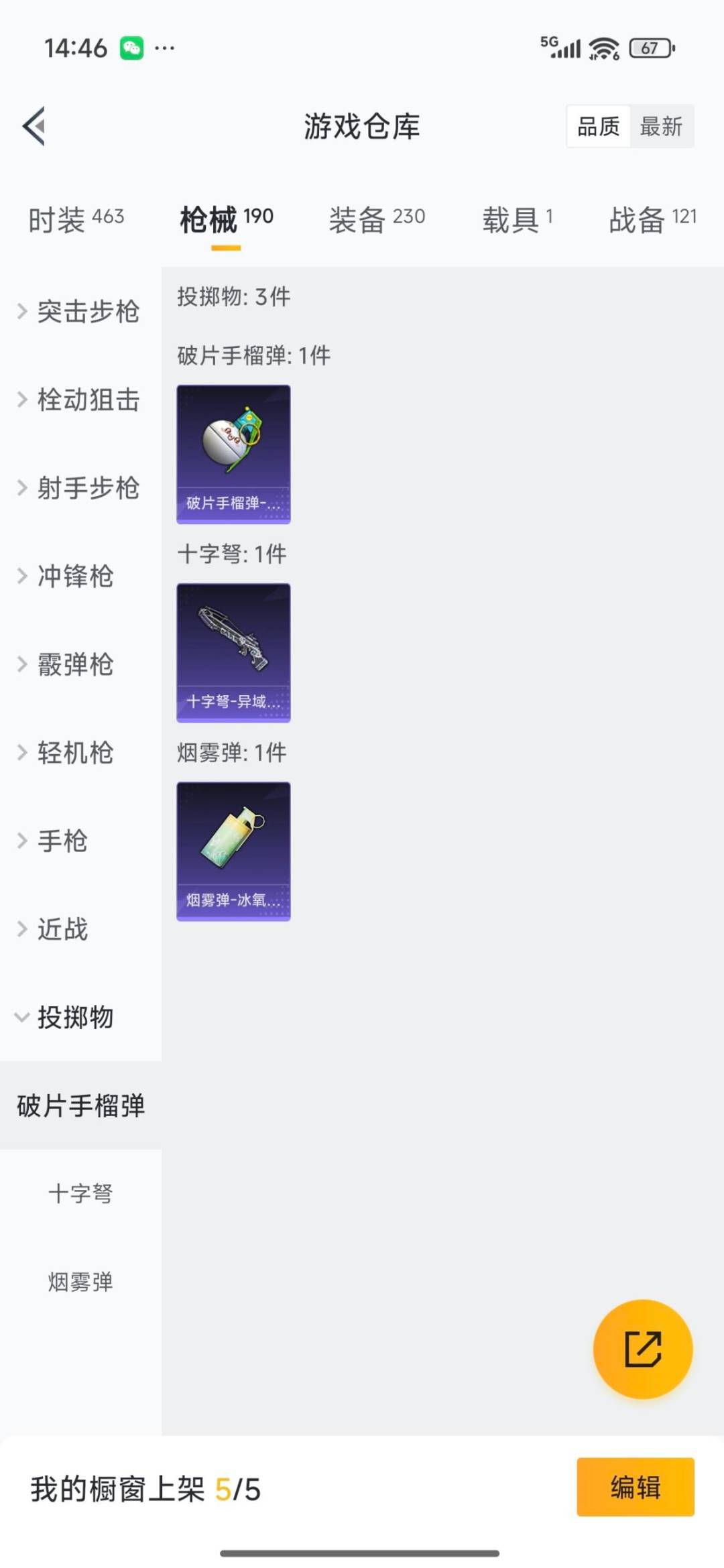Tap the yellow share icon
The width and height of the screenshot is (724, 1568).
pyautogui.click(x=642, y=1350)
